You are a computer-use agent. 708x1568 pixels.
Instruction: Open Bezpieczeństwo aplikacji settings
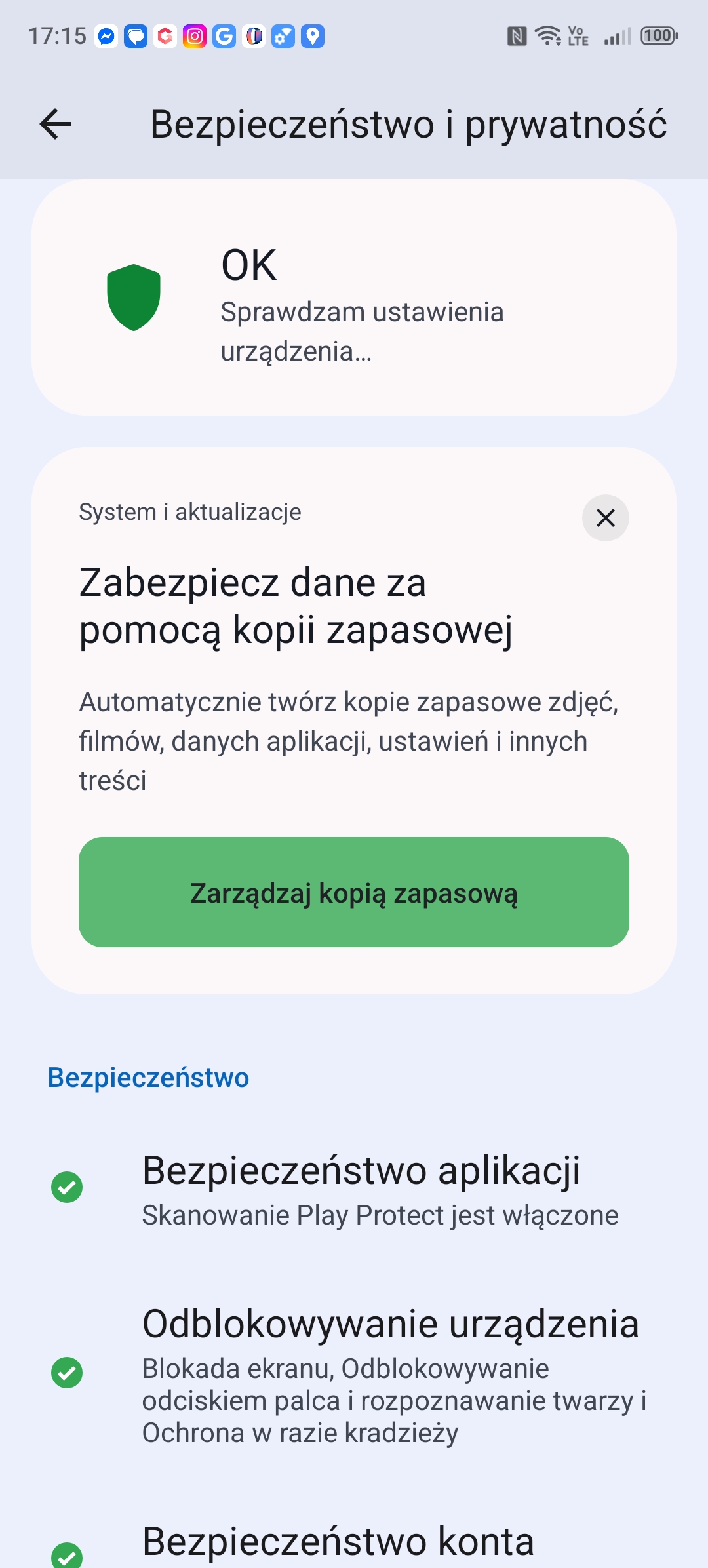pyautogui.click(x=354, y=1188)
